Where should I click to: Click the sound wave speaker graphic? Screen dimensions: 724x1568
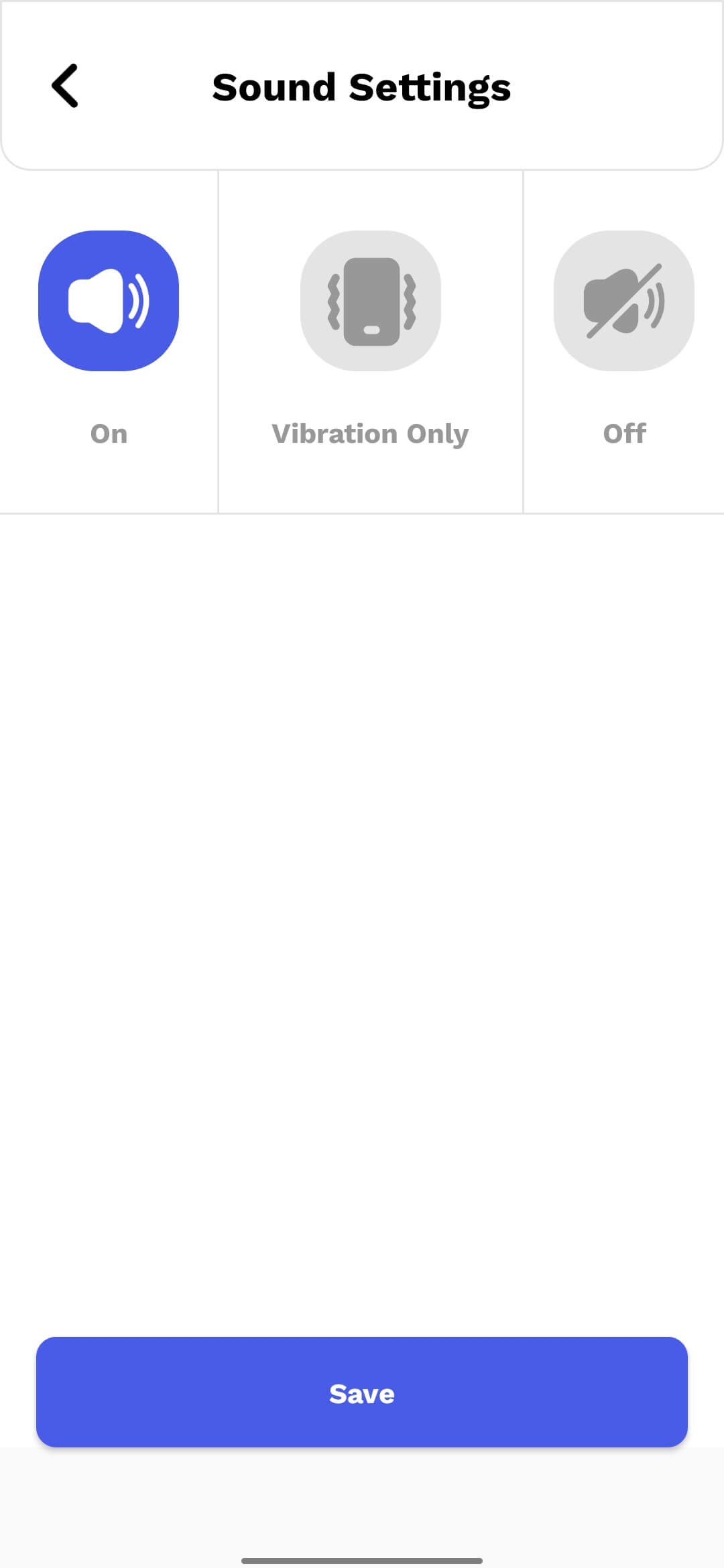click(108, 301)
